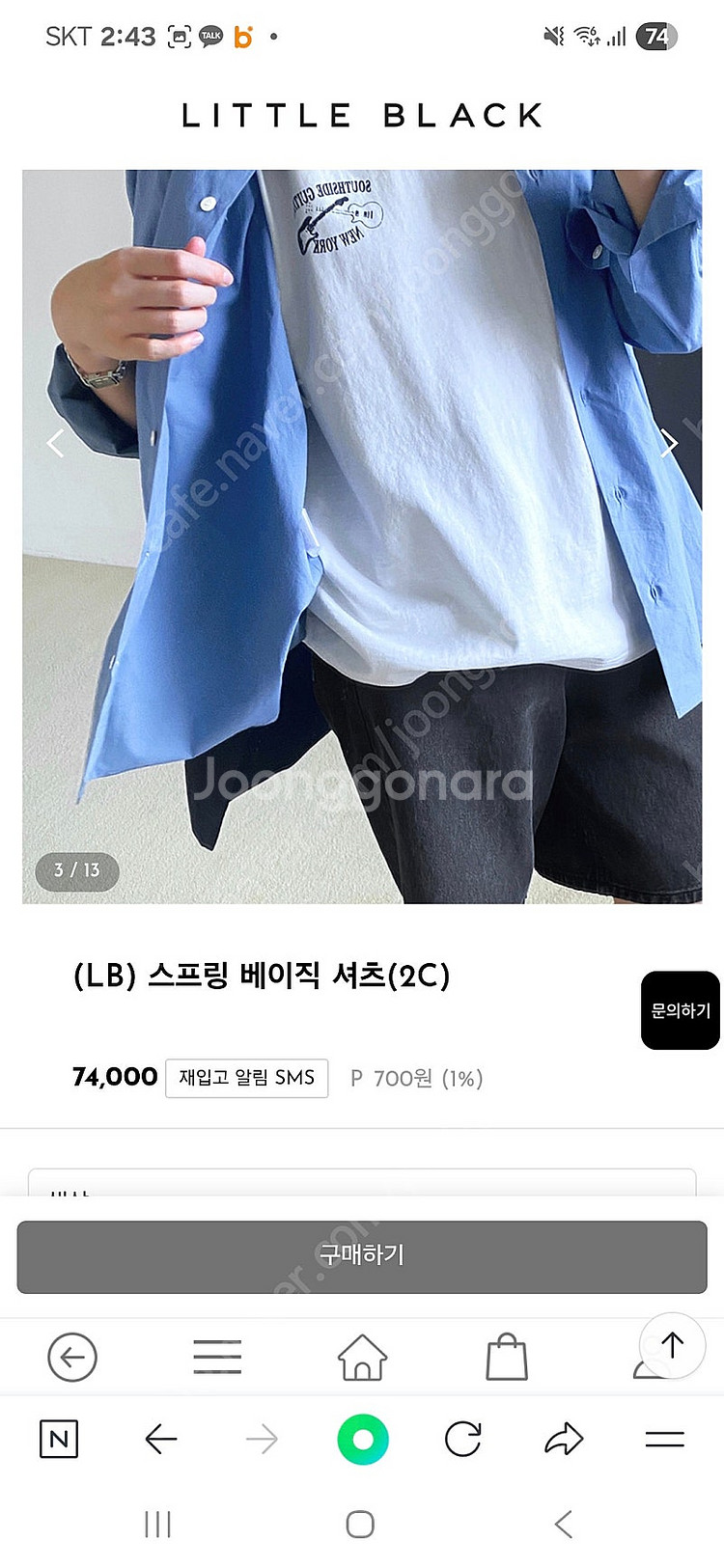Go to the phone's home screen
Image resolution: width=724 pixels, height=1568 pixels.
[x=360, y=1525]
